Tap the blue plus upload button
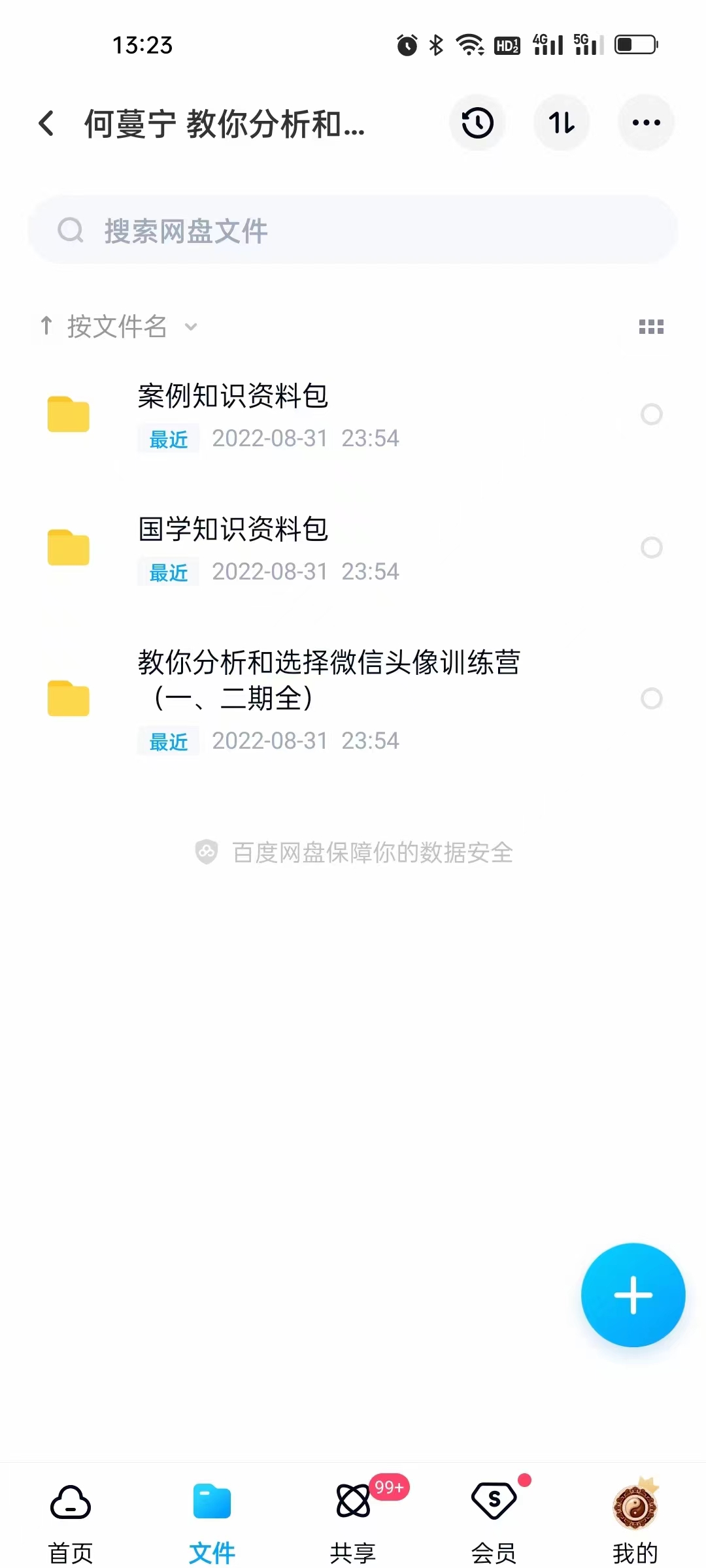 tap(633, 1296)
